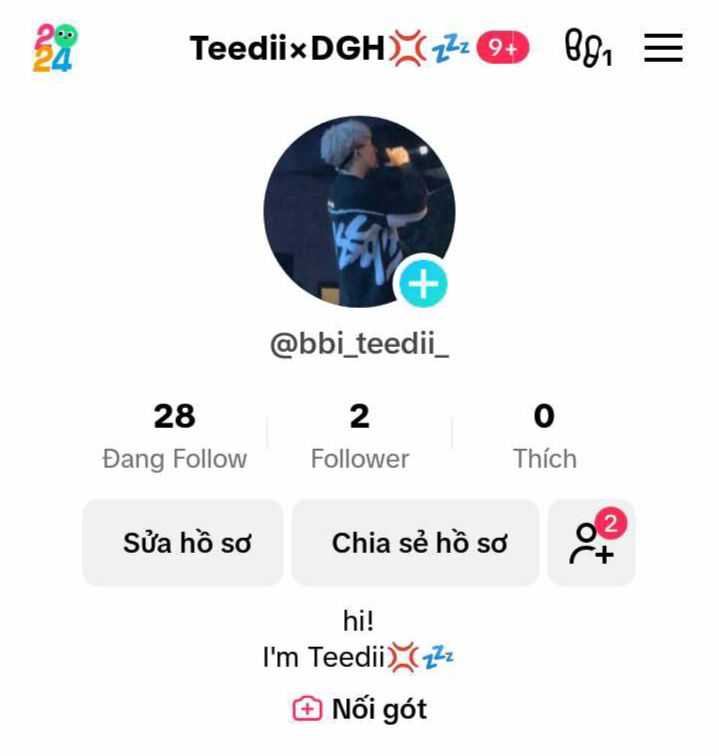
Task: View the 2 Follower list
Action: 360,436
